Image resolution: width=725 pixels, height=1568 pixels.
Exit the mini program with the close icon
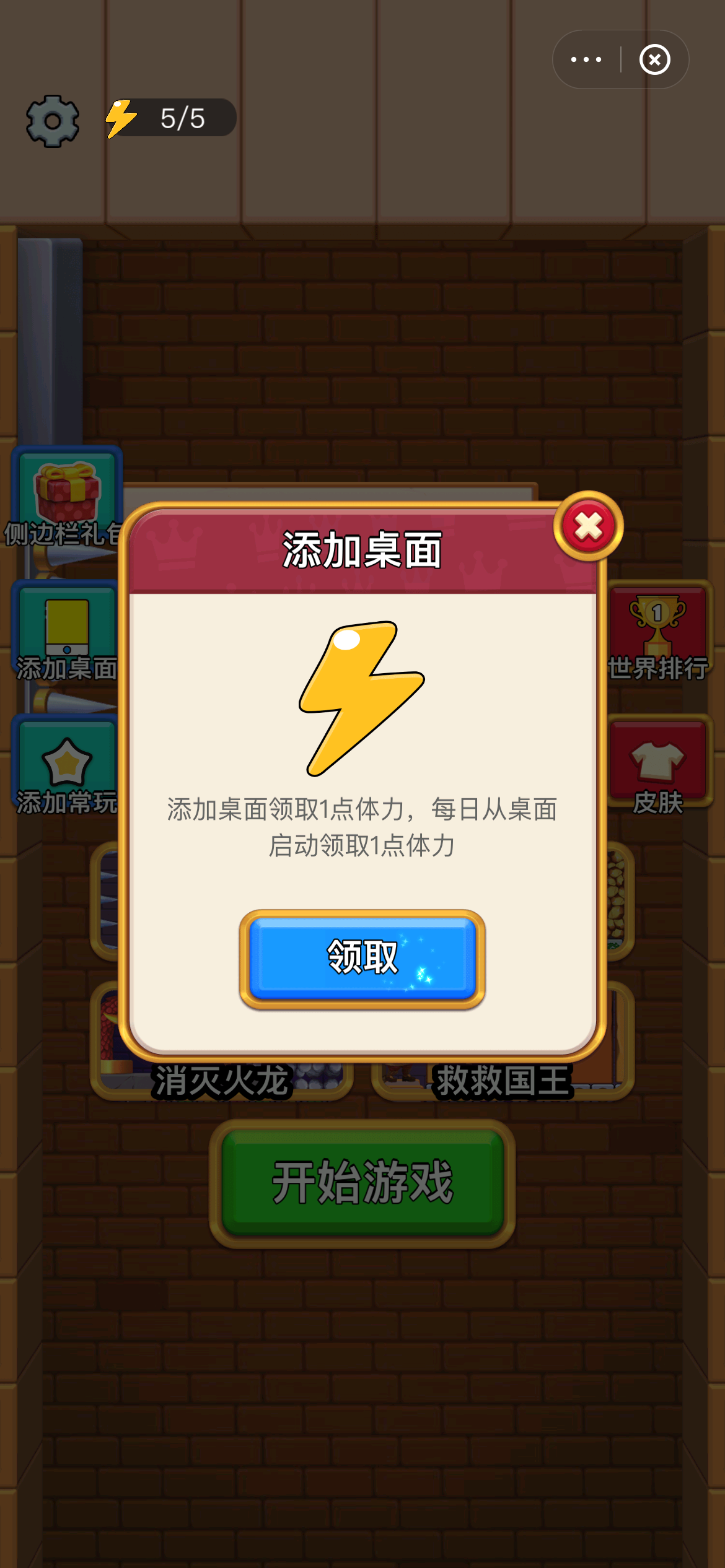pos(654,60)
